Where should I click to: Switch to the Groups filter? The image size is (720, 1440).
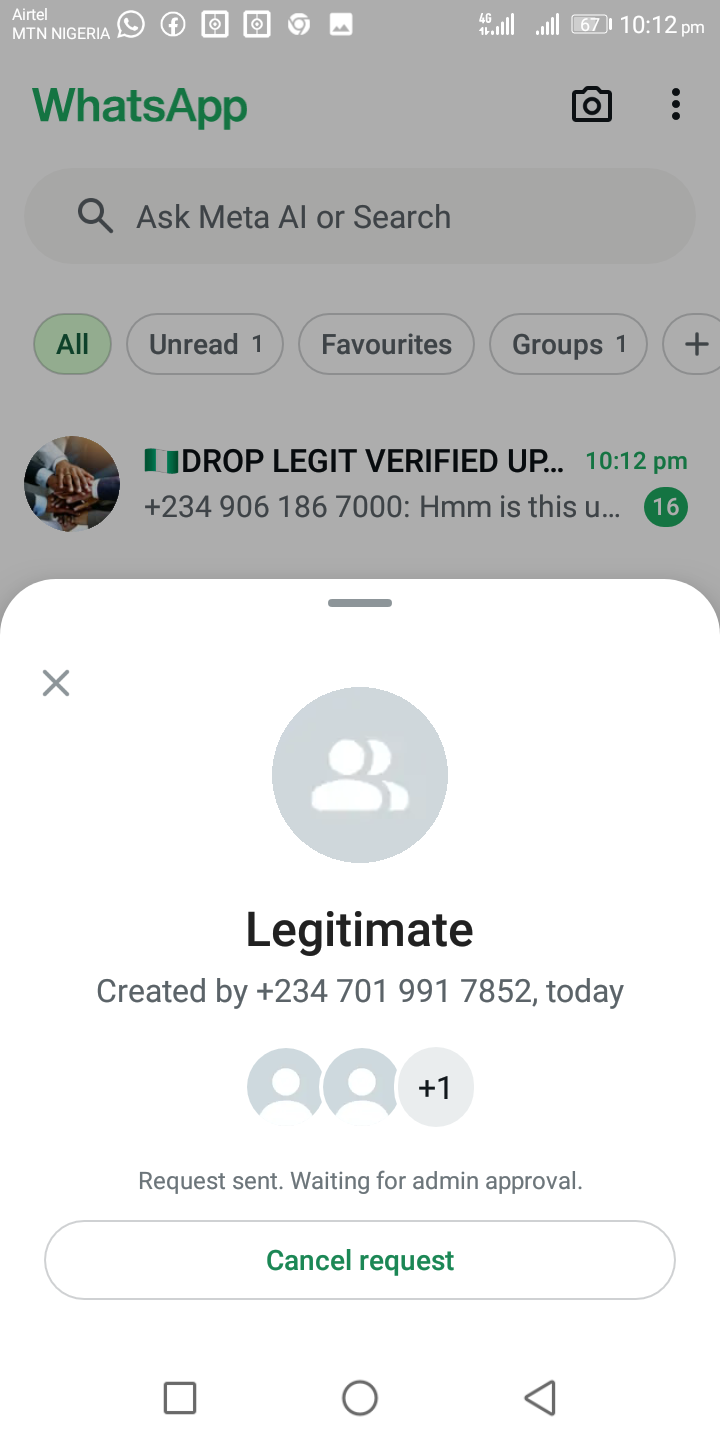(x=568, y=345)
